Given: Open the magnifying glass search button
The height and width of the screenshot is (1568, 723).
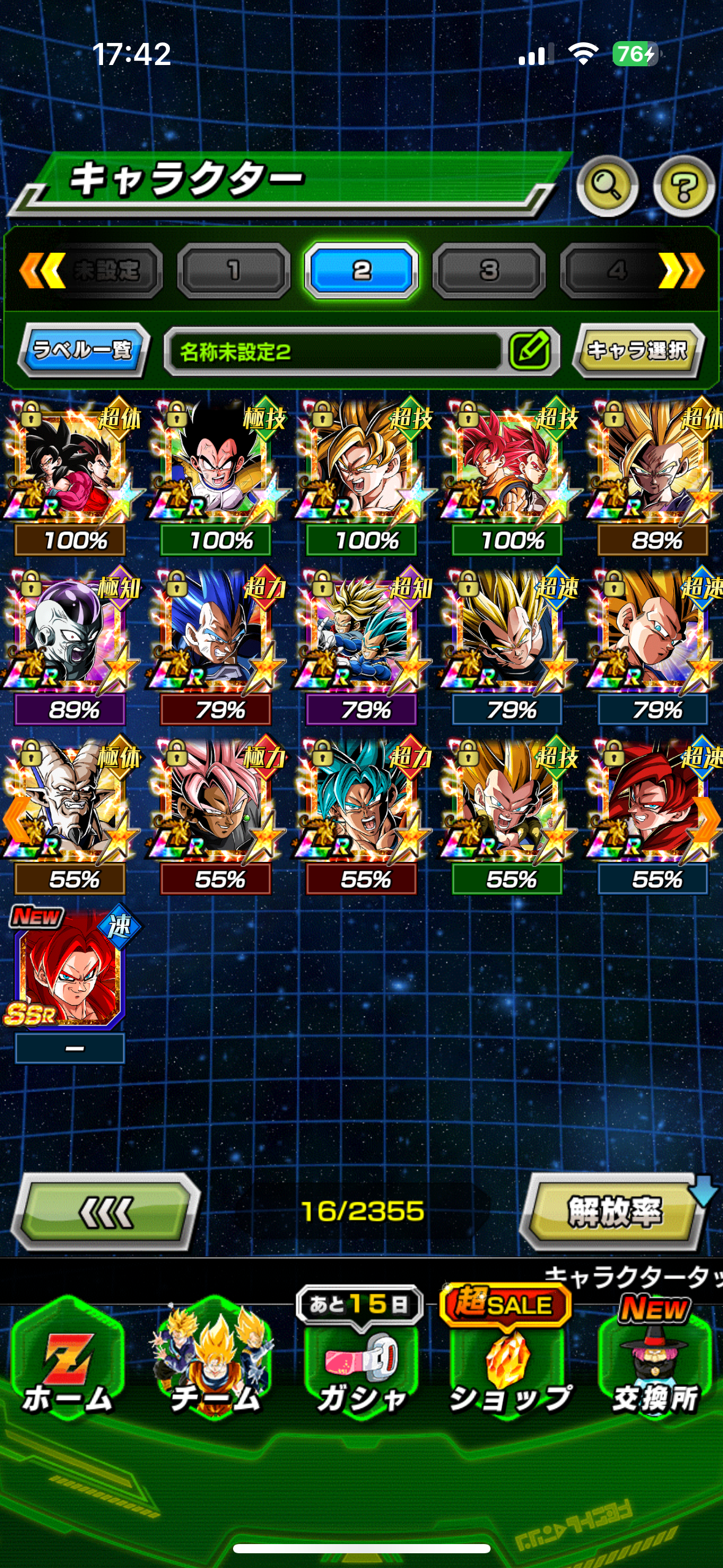Looking at the screenshot, I should [607, 185].
